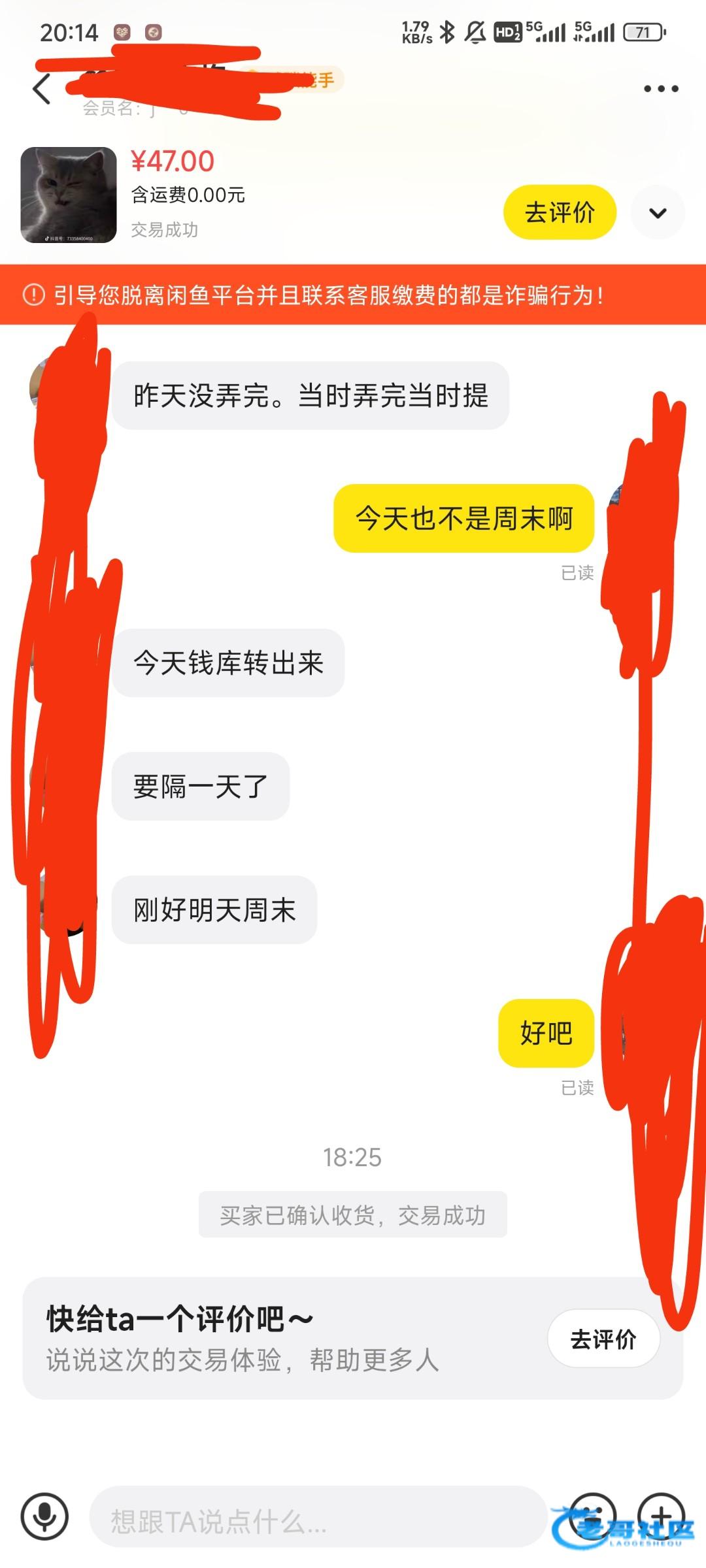Expand the order details chevron
Screen dimensions: 706x1568
658,212
